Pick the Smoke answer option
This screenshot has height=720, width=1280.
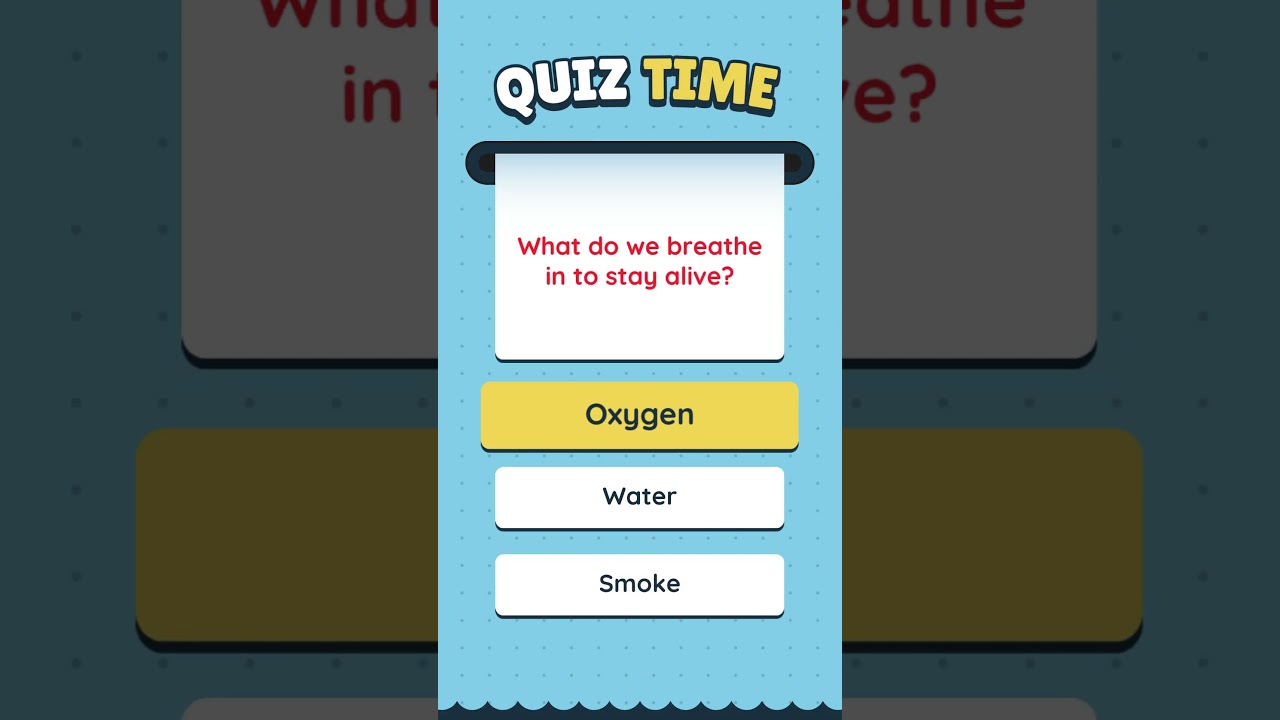[639, 583]
